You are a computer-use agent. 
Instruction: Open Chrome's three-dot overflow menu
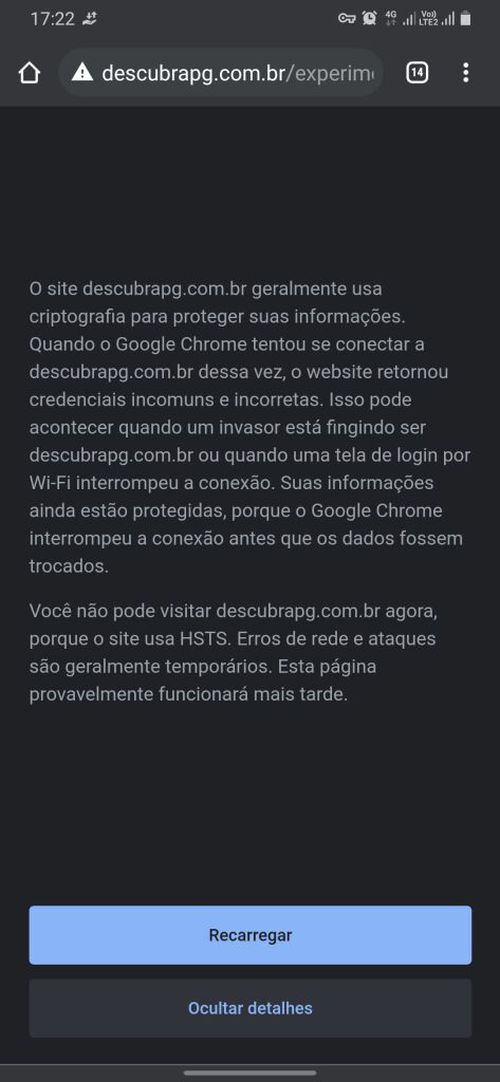click(466, 72)
